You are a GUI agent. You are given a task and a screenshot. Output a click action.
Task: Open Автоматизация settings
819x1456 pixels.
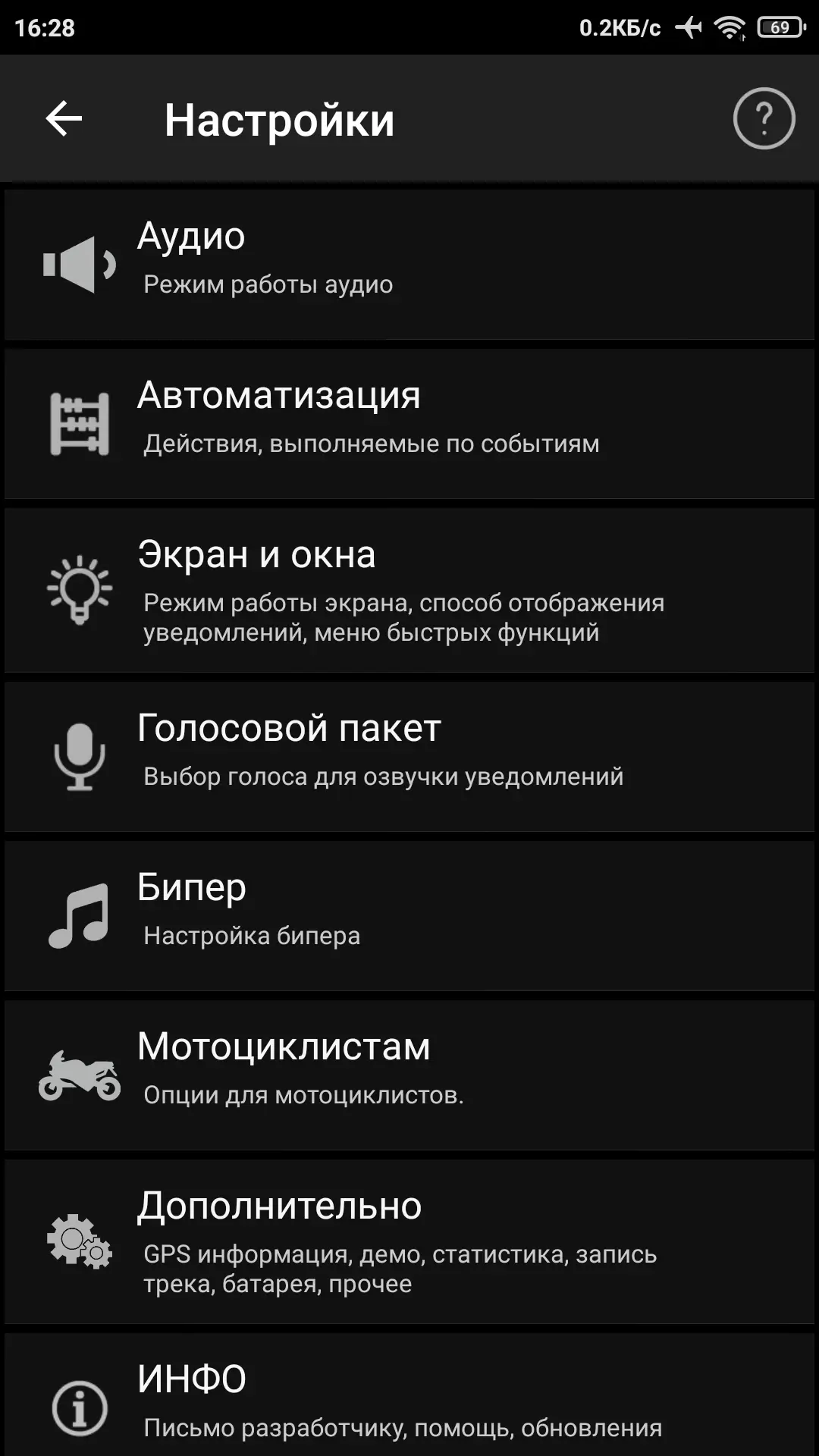click(x=409, y=423)
